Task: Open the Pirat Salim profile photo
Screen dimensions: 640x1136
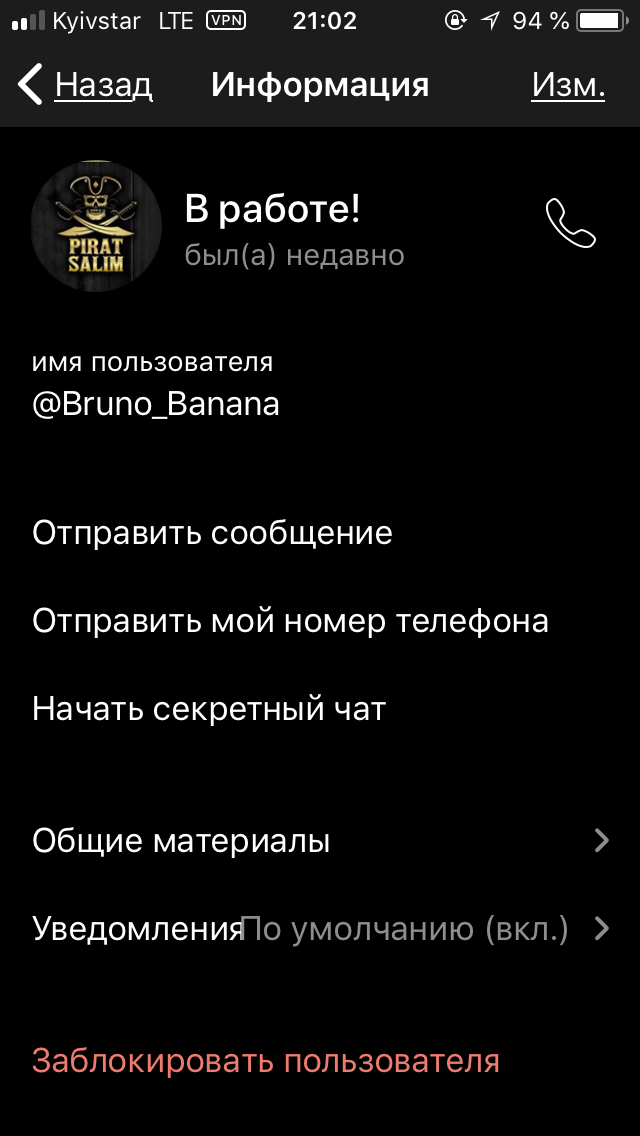Action: click(x=96, y=225)
